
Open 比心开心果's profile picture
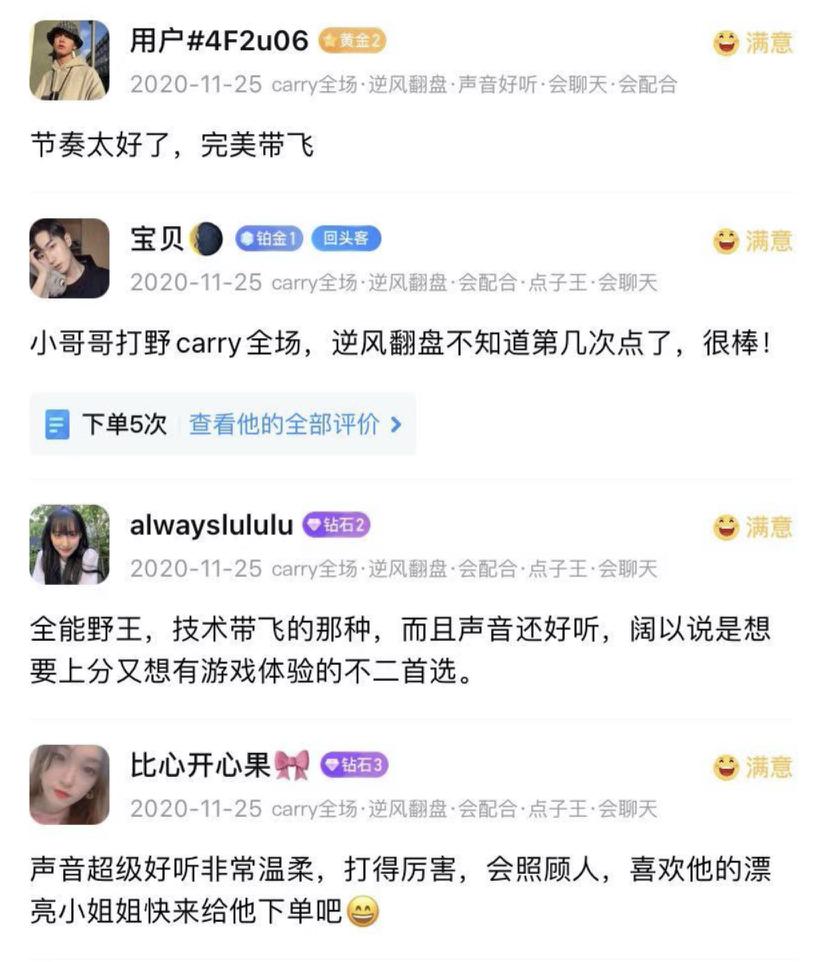(x=69, y=784)
